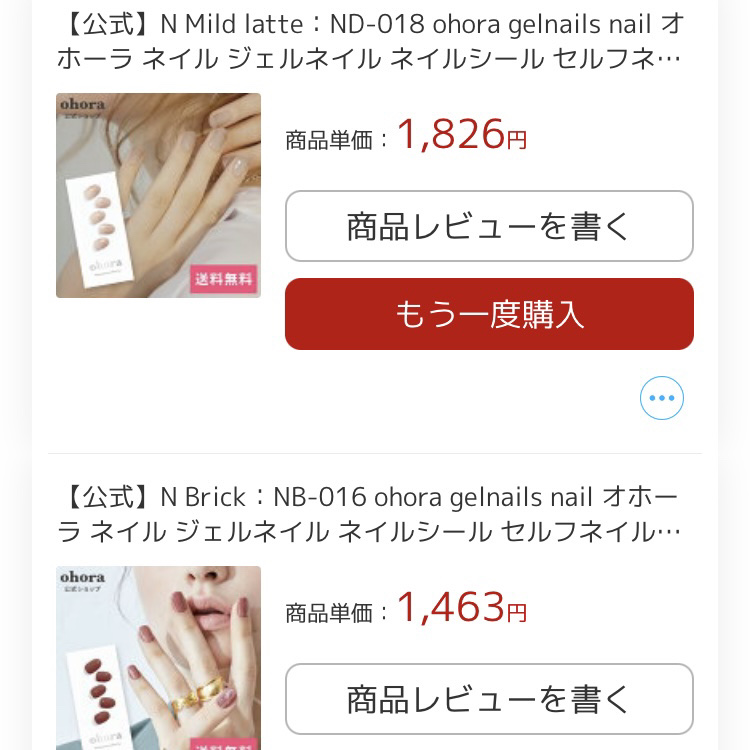Open the N Mild latte ND-018 product title

click(x=370, y=41)
